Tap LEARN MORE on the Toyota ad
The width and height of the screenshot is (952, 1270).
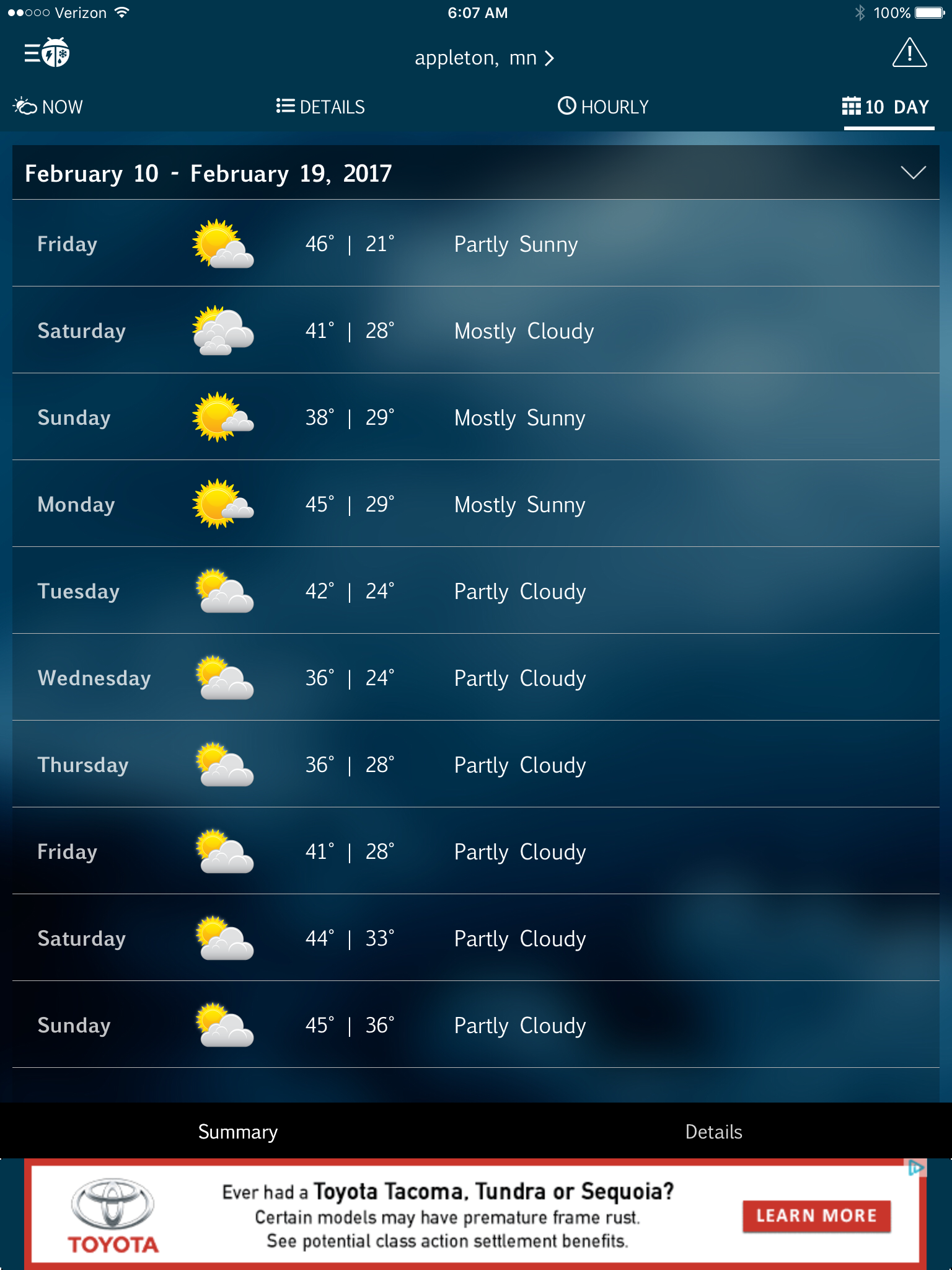(x=816, y=1215)
